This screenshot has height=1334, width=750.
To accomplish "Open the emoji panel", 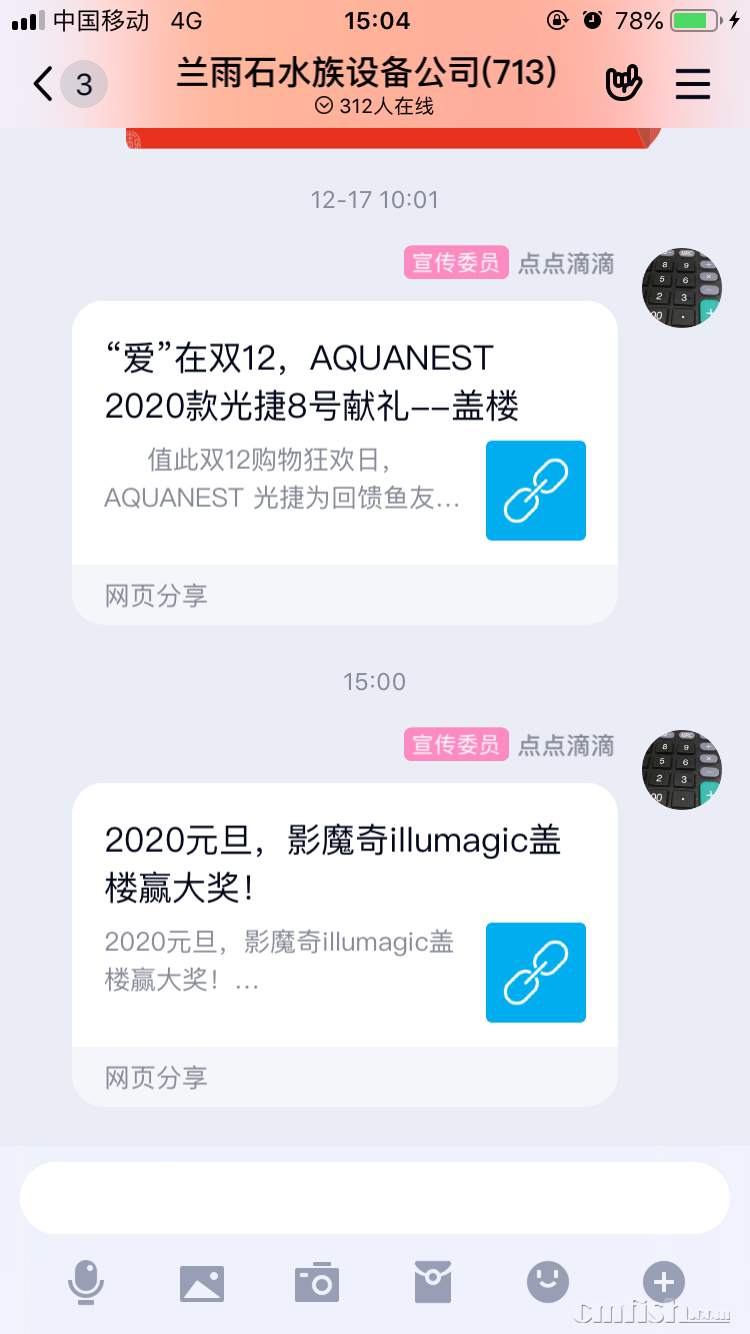I will point(548,1282).
